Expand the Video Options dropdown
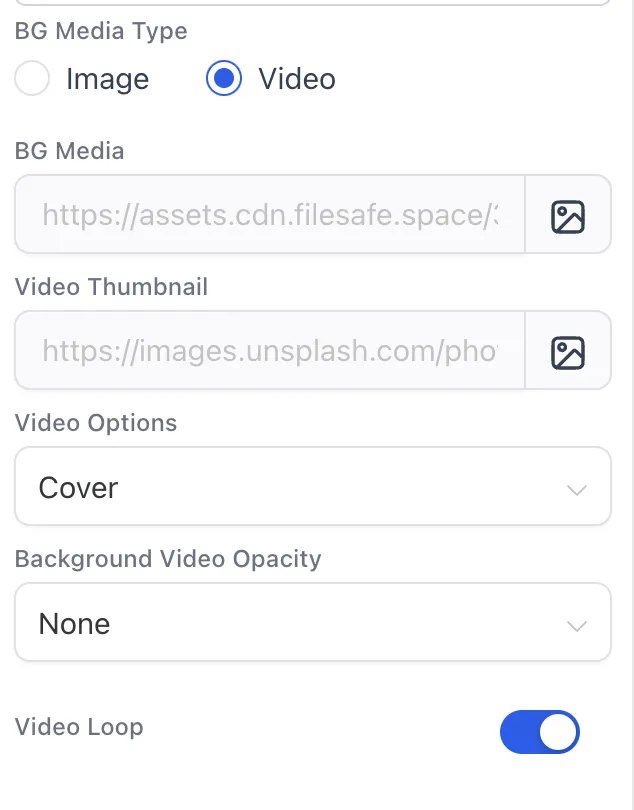 click(x=312, y=487)
